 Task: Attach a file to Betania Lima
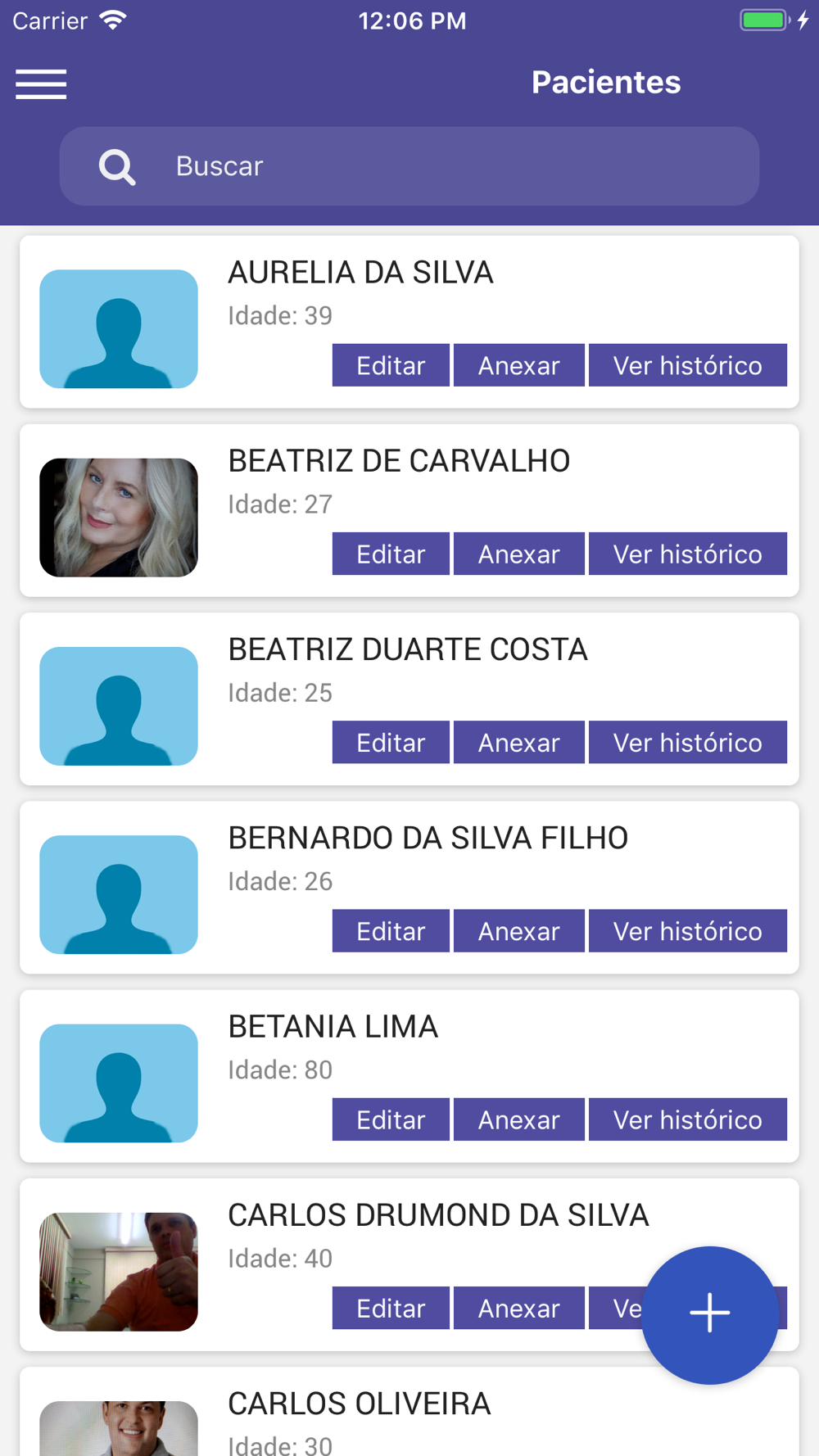click(519, 1119)
